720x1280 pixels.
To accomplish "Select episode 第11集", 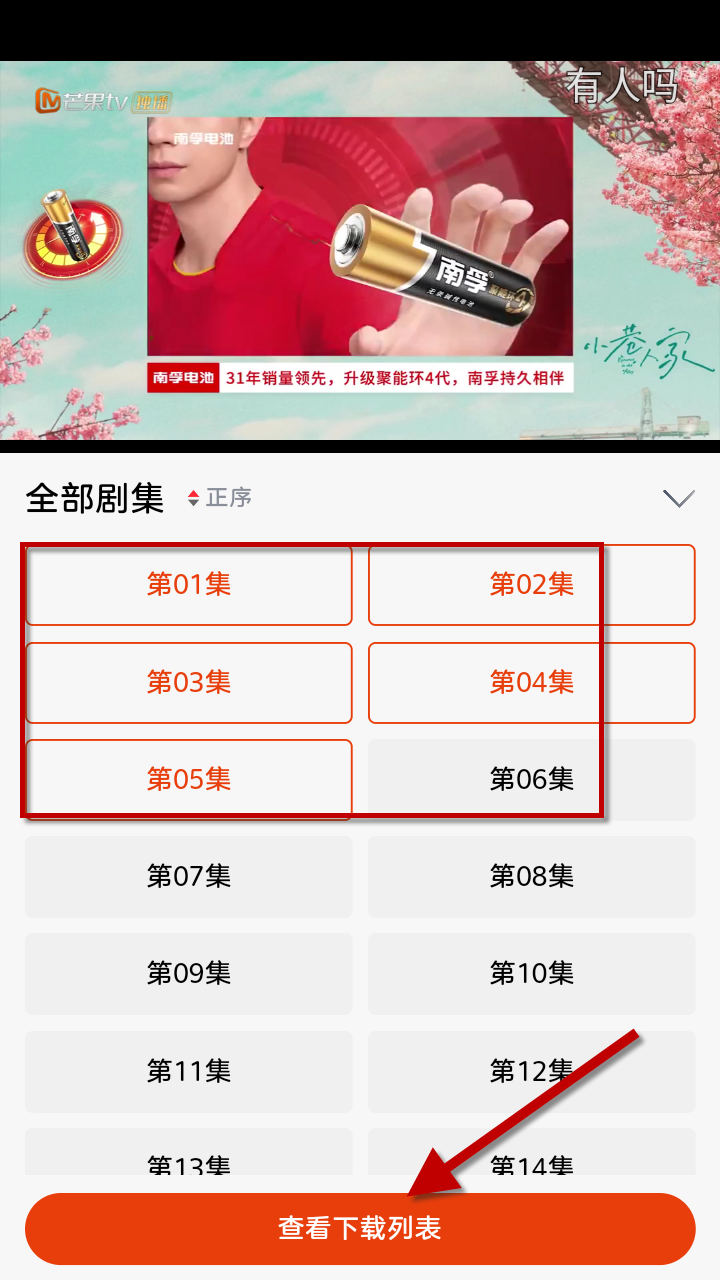I will (x=189, y=1071).
